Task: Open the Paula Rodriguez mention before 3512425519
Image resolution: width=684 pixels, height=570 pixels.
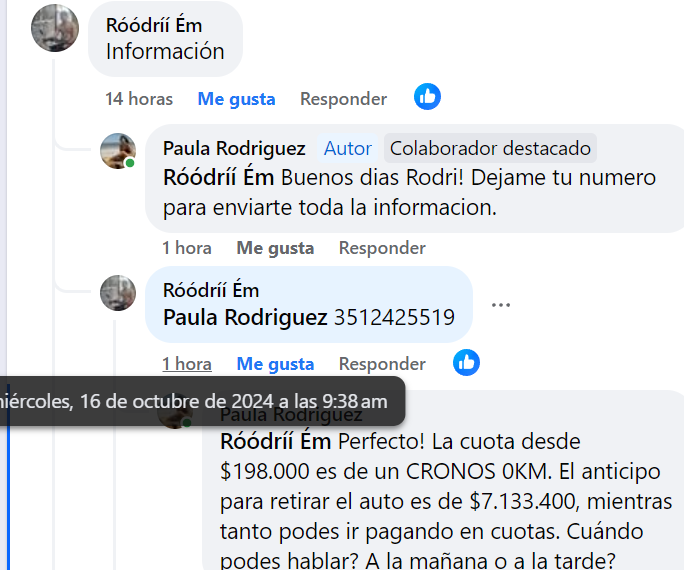Action: tap(245, 318)
